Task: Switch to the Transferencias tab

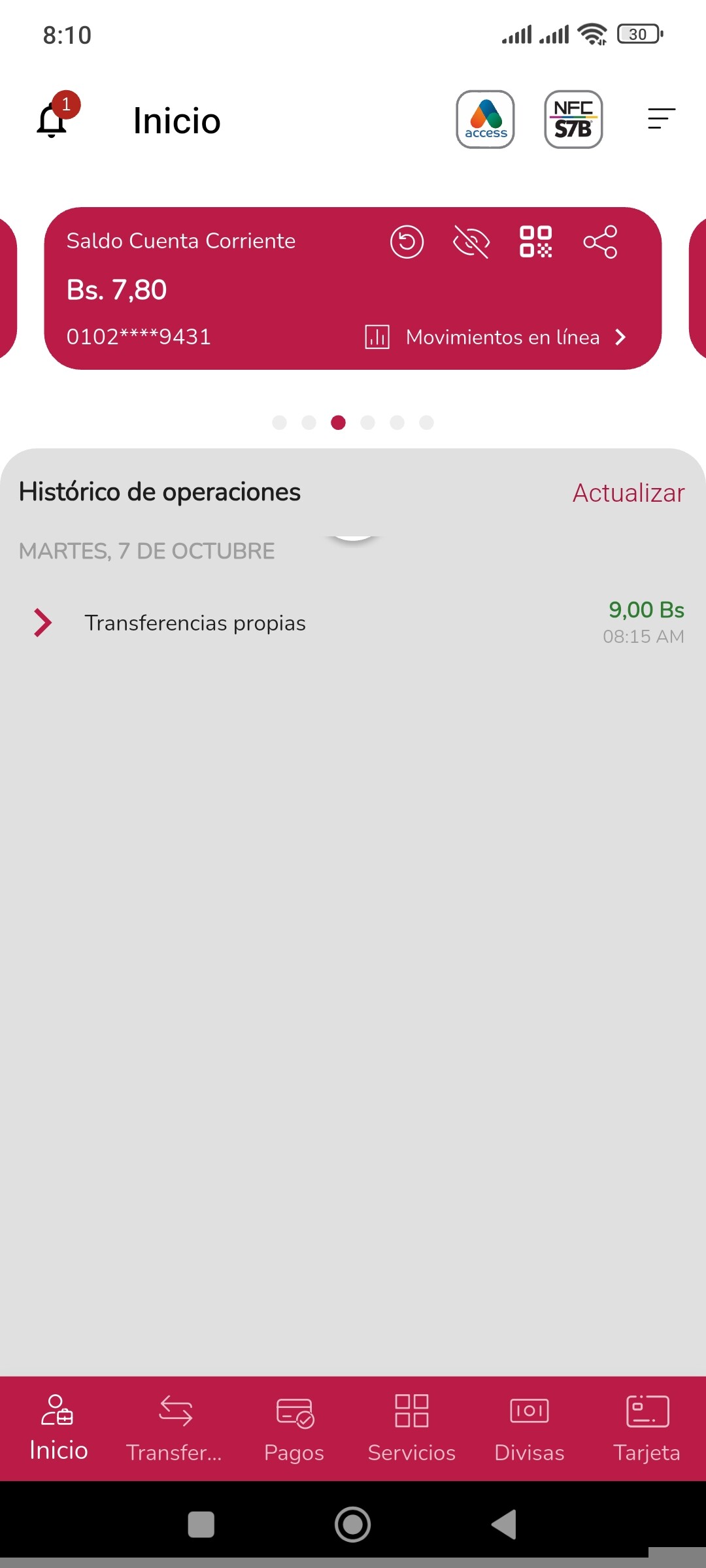Action: pos(175,1428)
